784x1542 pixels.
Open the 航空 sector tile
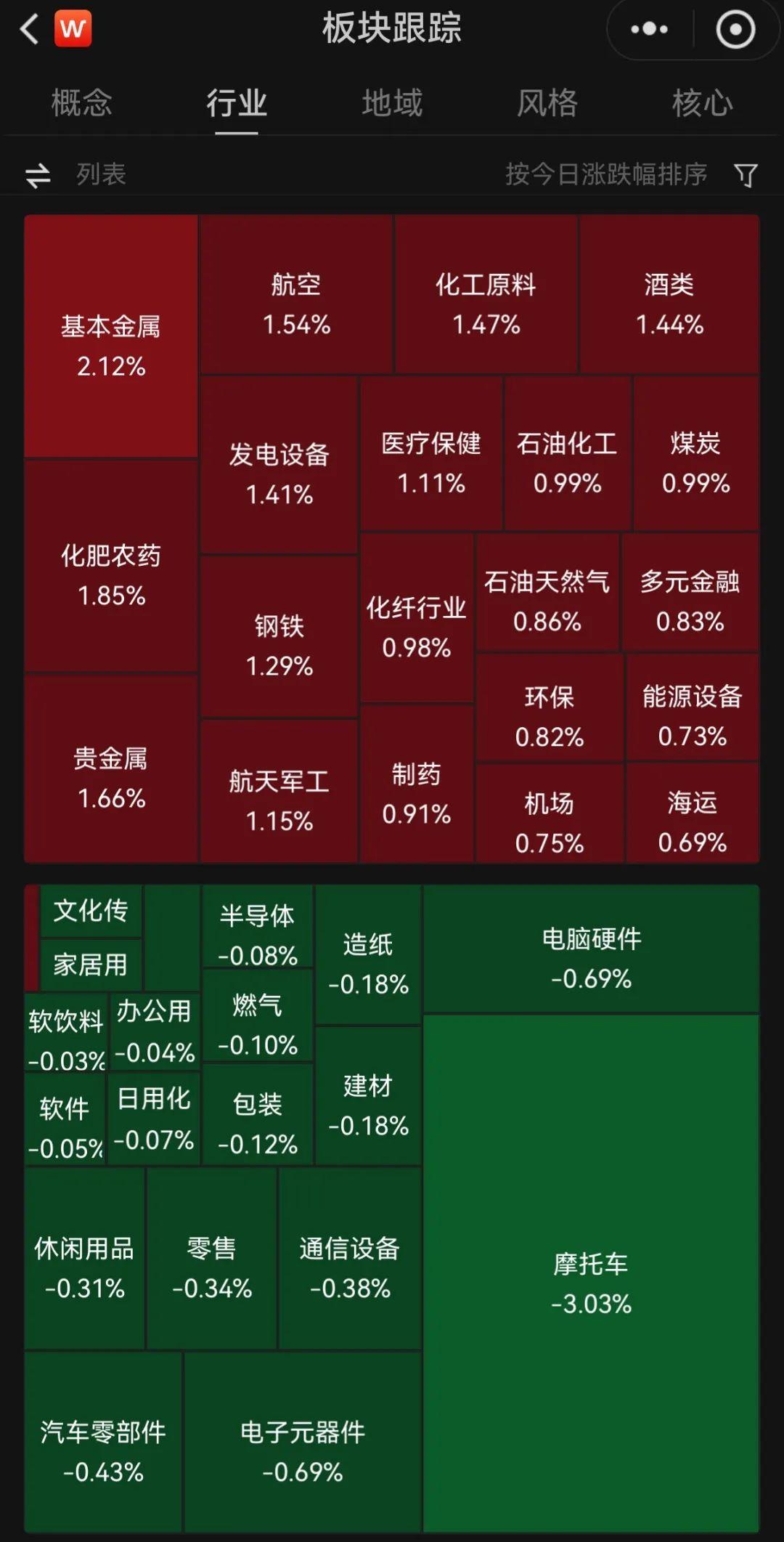[296, 295]
